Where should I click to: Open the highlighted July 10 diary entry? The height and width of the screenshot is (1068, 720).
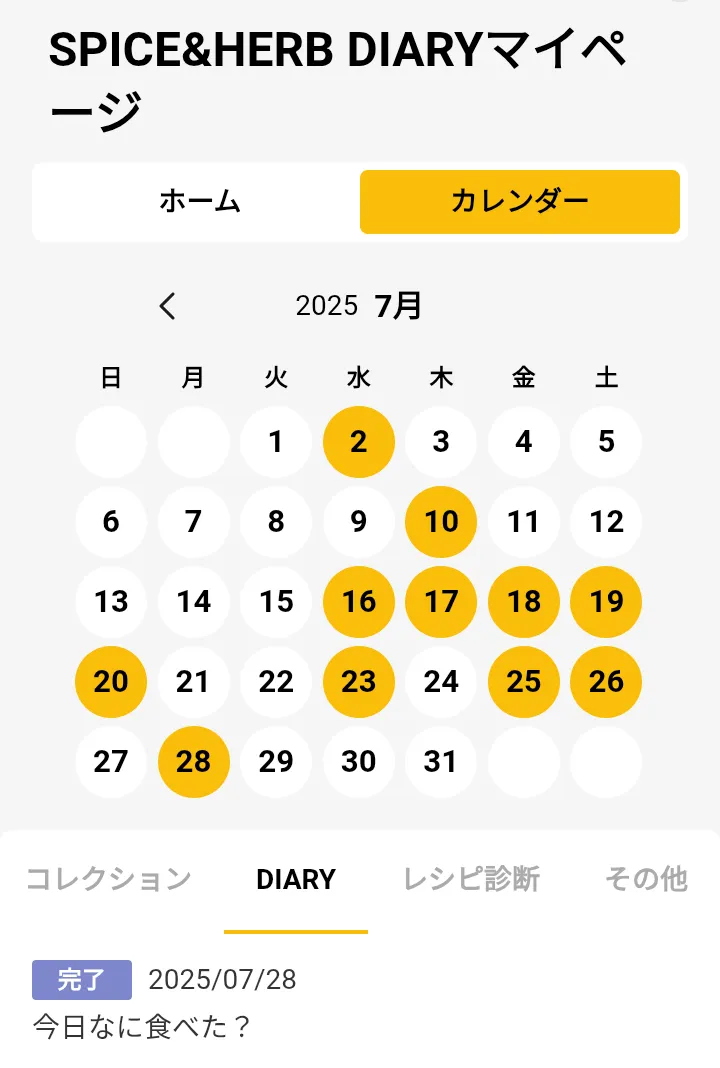(440, 522)
